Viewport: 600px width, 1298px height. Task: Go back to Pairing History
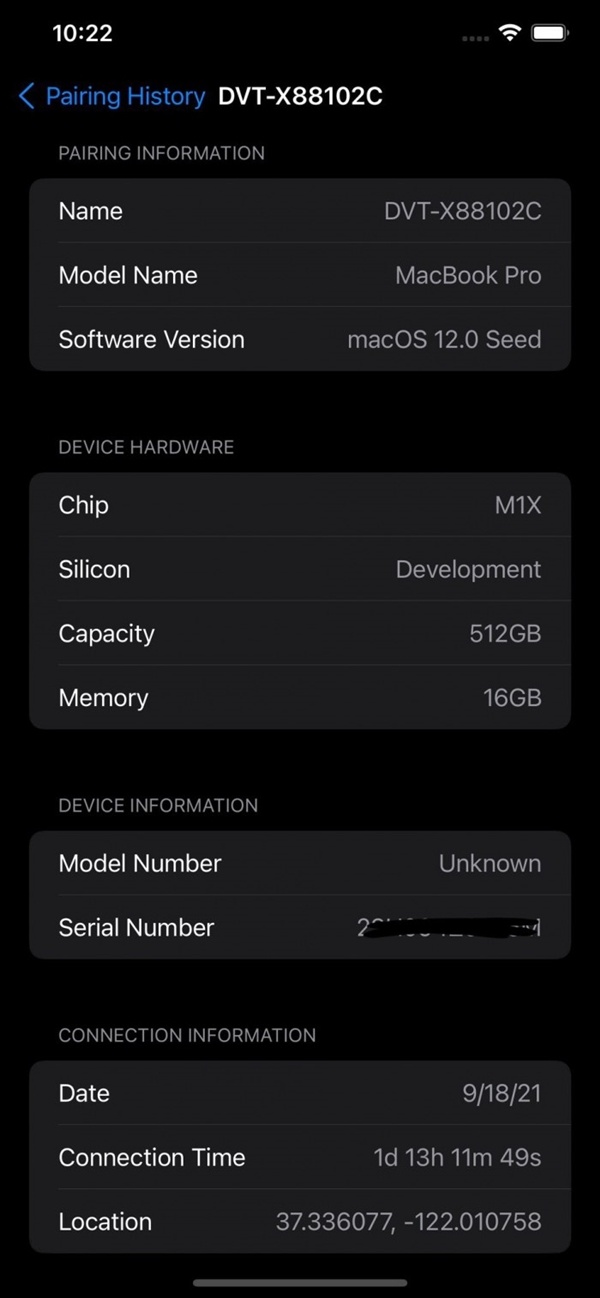coord(111,96)
